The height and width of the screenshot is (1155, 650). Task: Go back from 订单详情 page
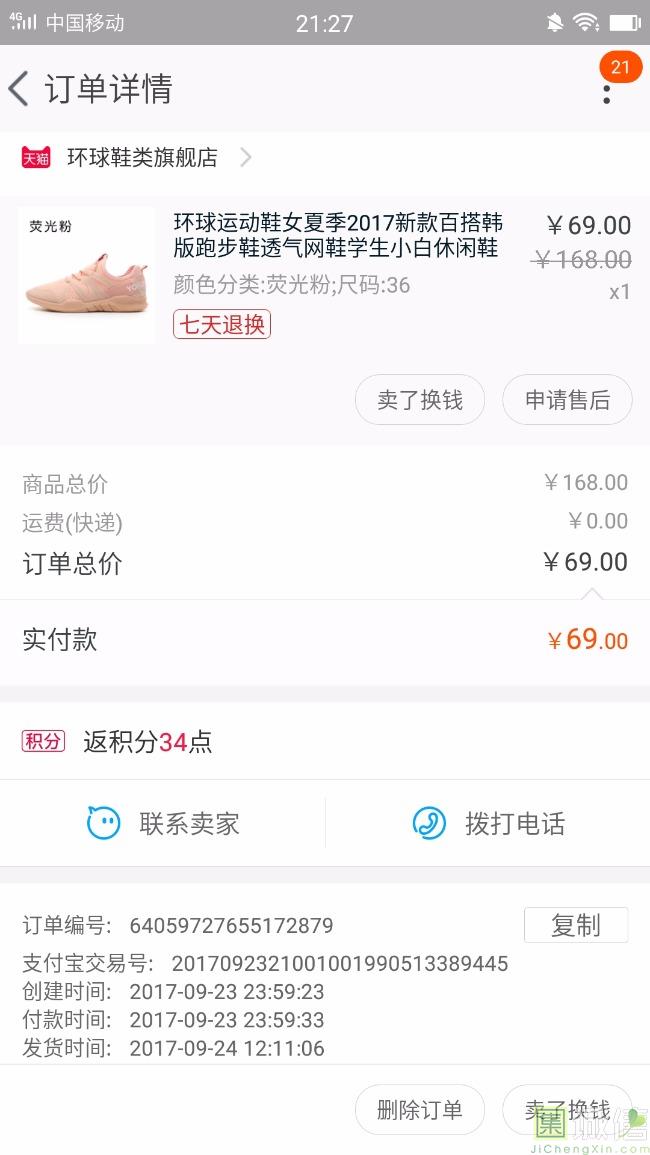pyautogui.click(x=19, y=89)
